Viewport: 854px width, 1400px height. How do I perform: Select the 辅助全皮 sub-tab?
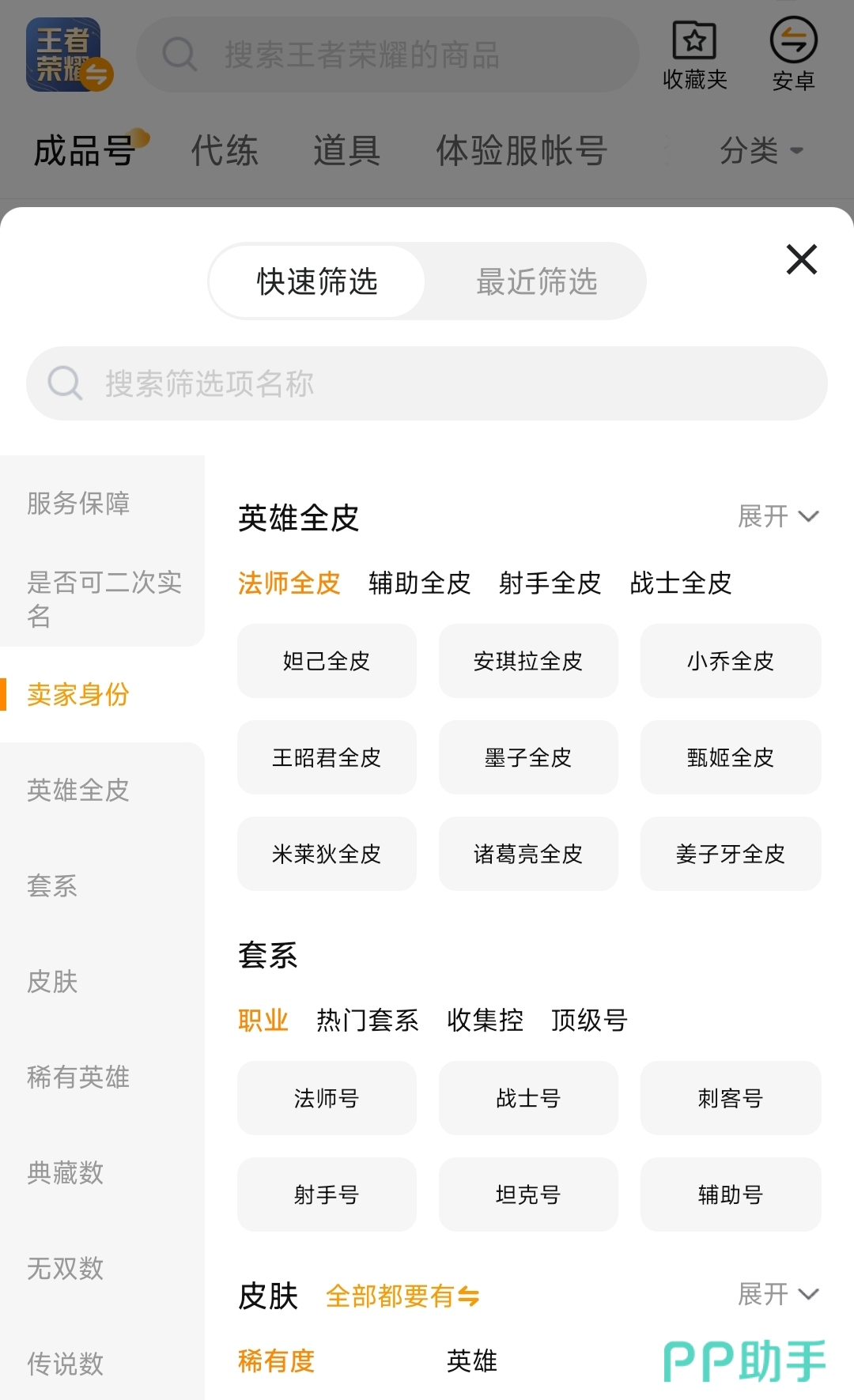tap(419, 583)
